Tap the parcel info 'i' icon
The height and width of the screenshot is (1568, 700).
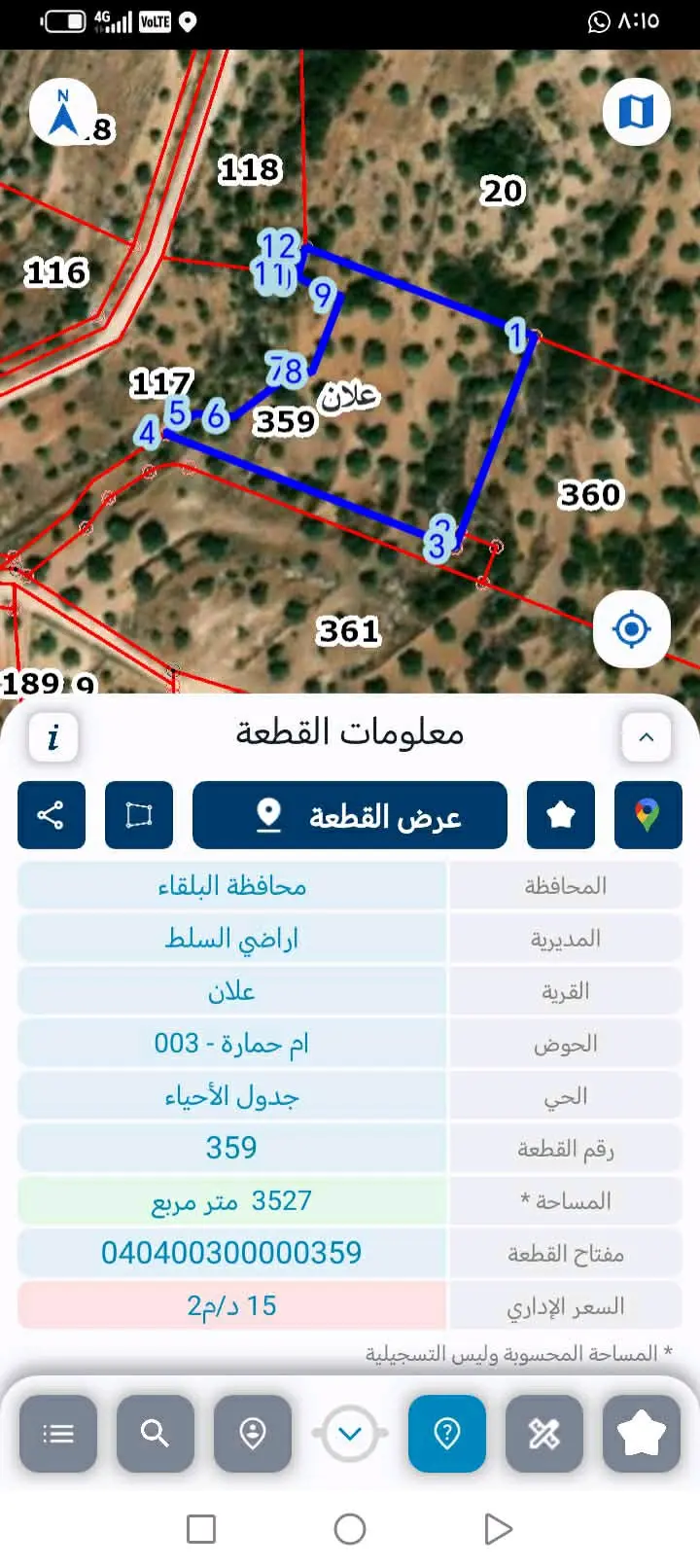[53, 737]
